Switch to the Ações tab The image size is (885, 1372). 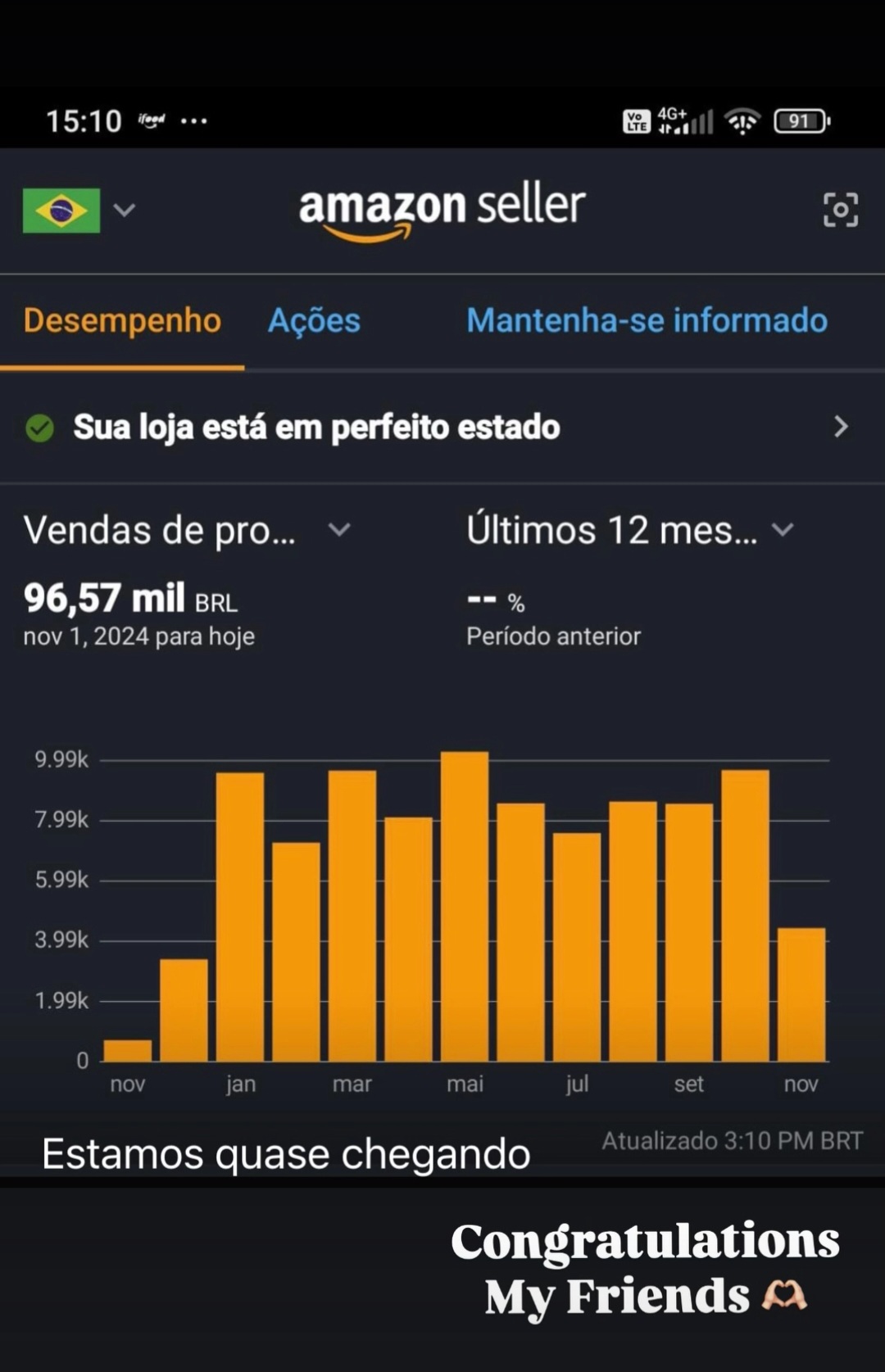tap(314, 321)
